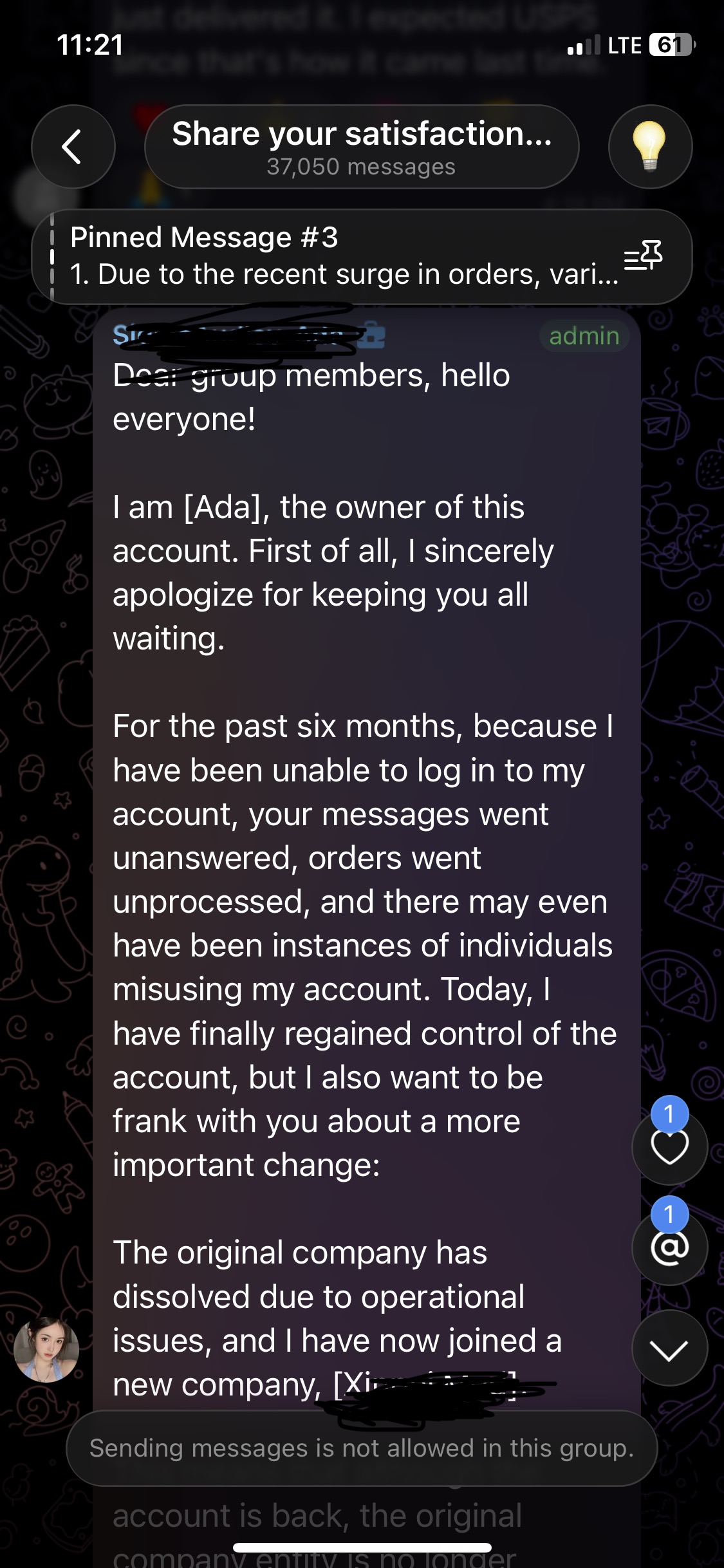Image resolution: width=724 pixels, height=1568 pixels.
Task: Open the Share your satisfaction group info
Action: pyautogui.click(x=361, y=147)
